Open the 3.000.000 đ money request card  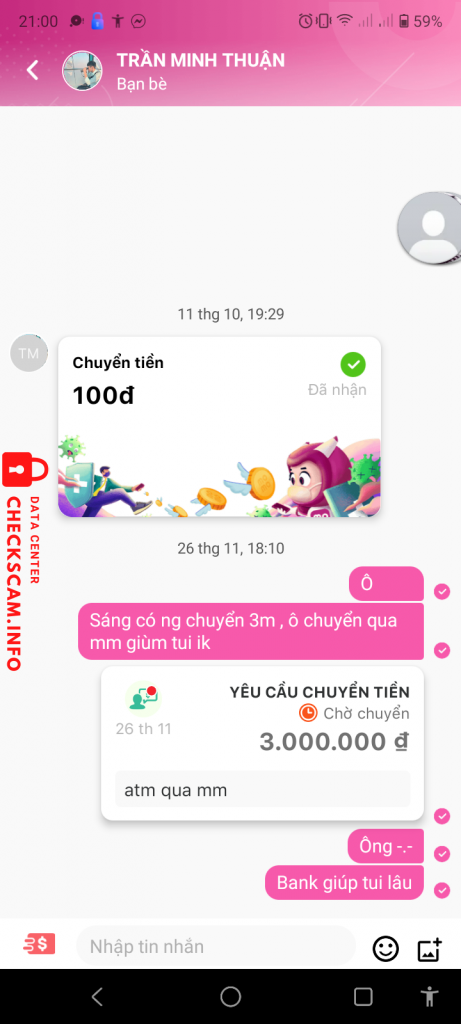tap(262, 743)
